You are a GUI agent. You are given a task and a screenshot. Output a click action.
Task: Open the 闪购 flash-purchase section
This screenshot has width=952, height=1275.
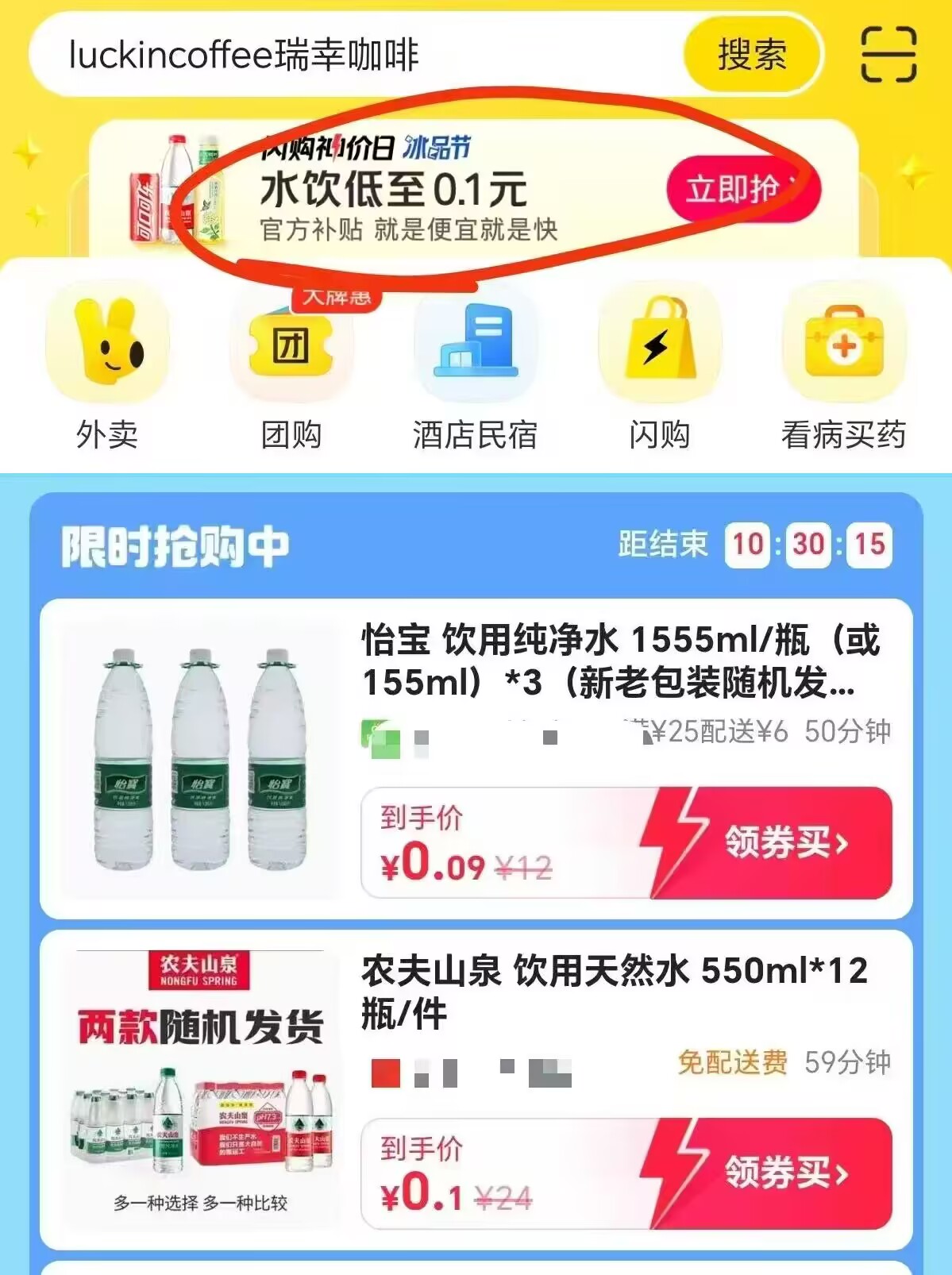tap(661, 357)
